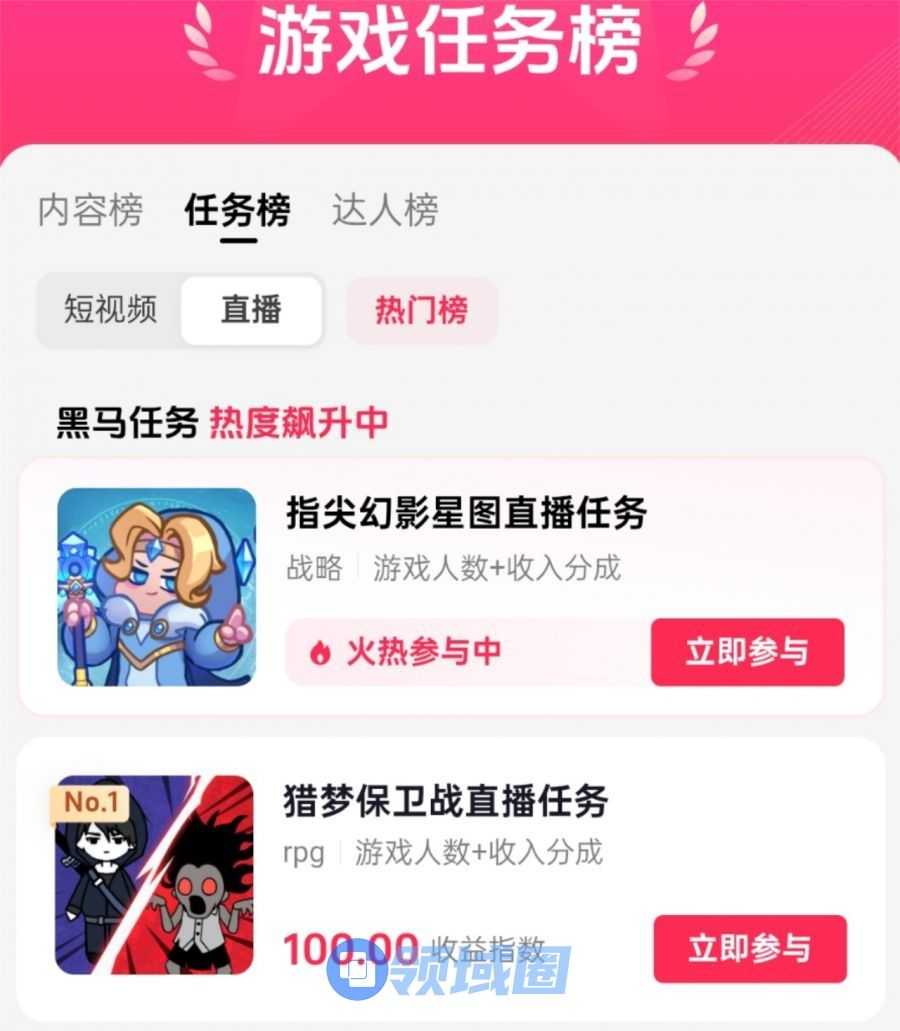
Task: Open the 指尖幻影星图直播任务 card
Action: 466,514
